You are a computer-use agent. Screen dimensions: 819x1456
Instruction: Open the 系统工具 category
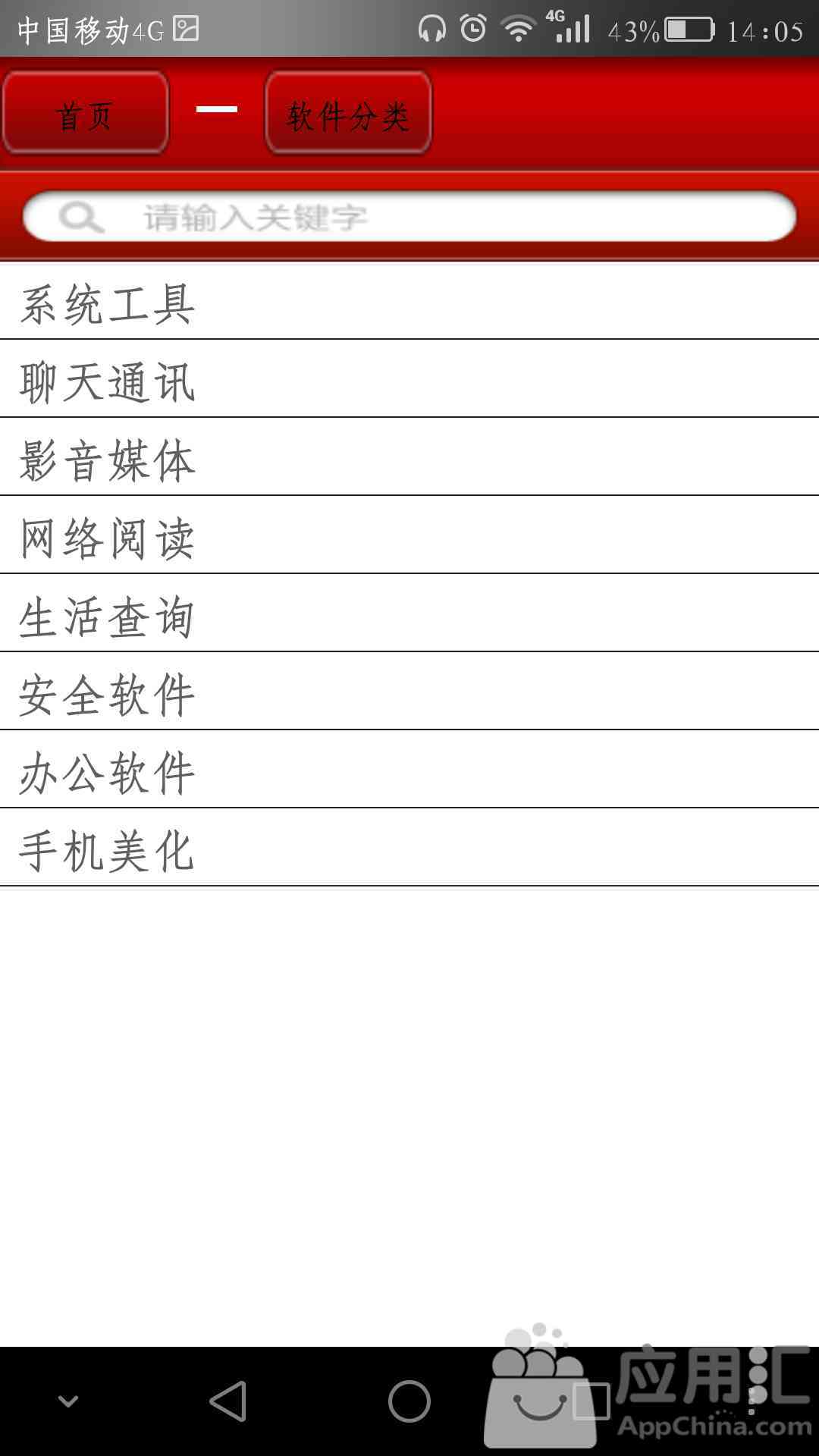(409, 301)
